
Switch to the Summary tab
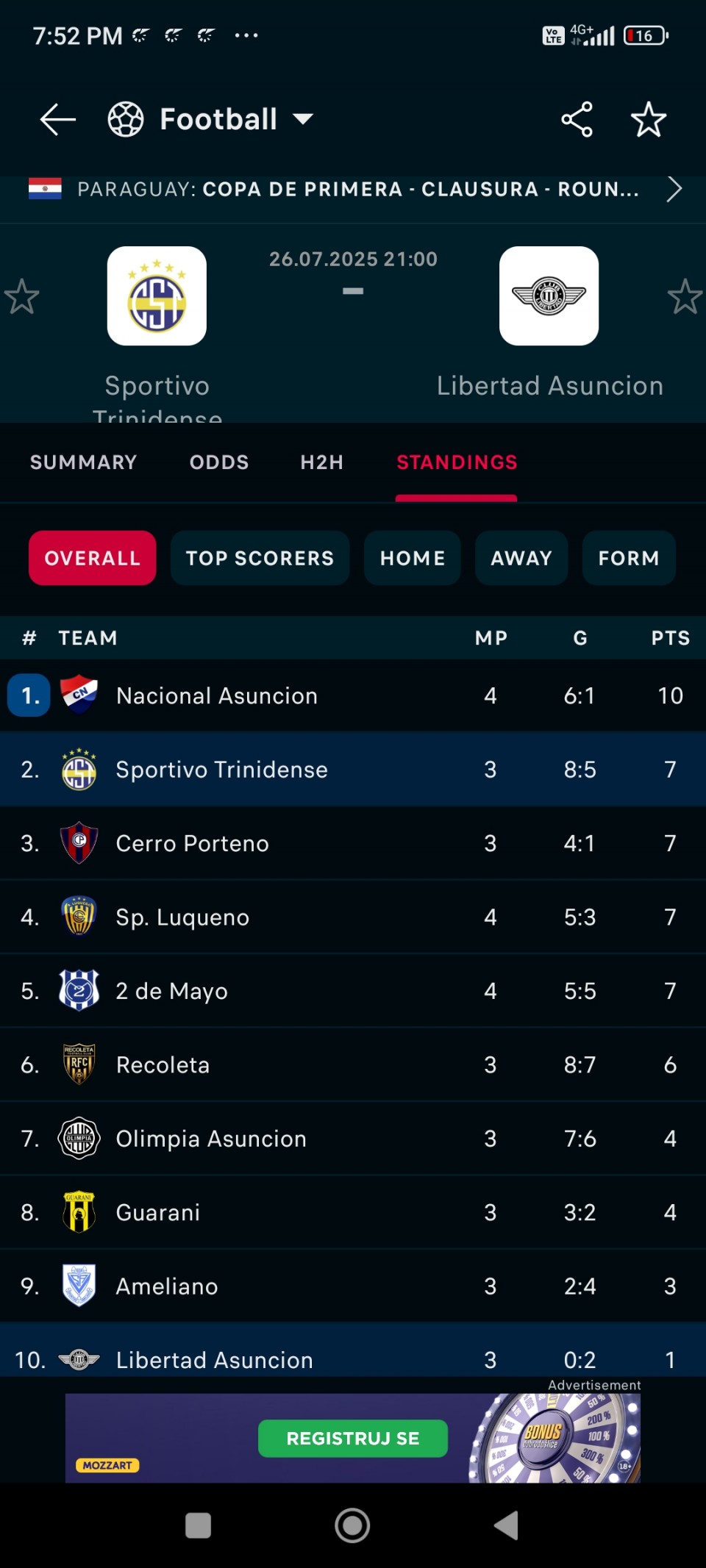tap(83, 462)
